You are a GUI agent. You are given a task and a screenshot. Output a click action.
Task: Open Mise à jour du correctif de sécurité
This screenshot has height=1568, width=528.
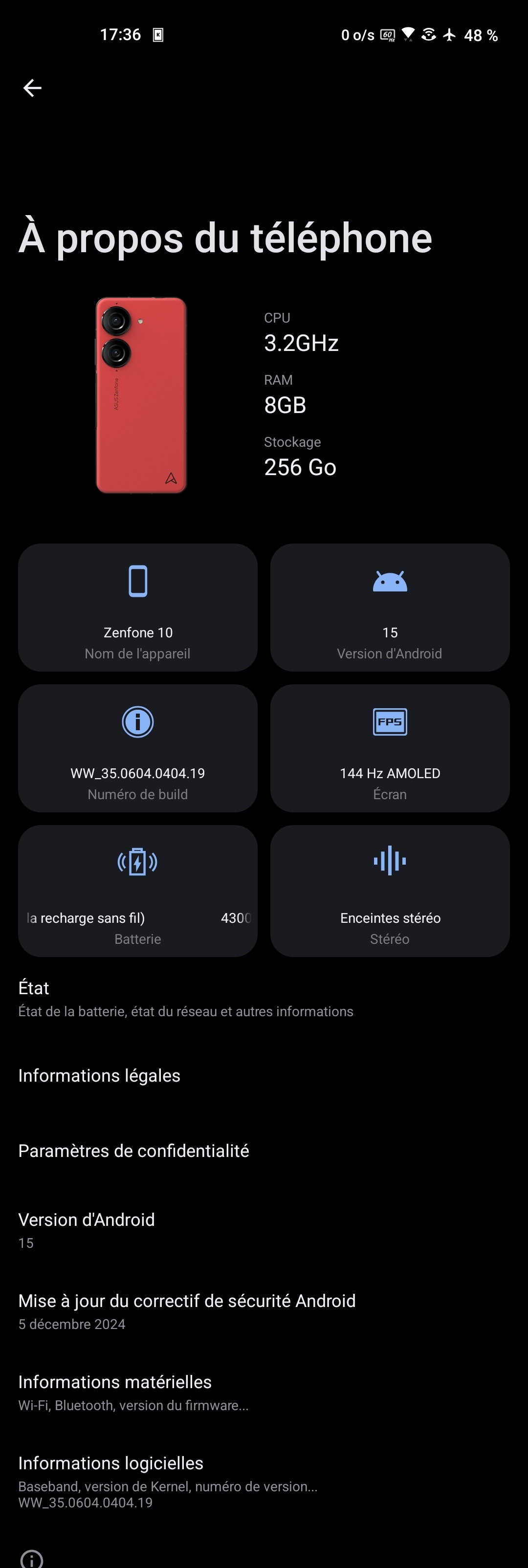tap(187, 1310)
